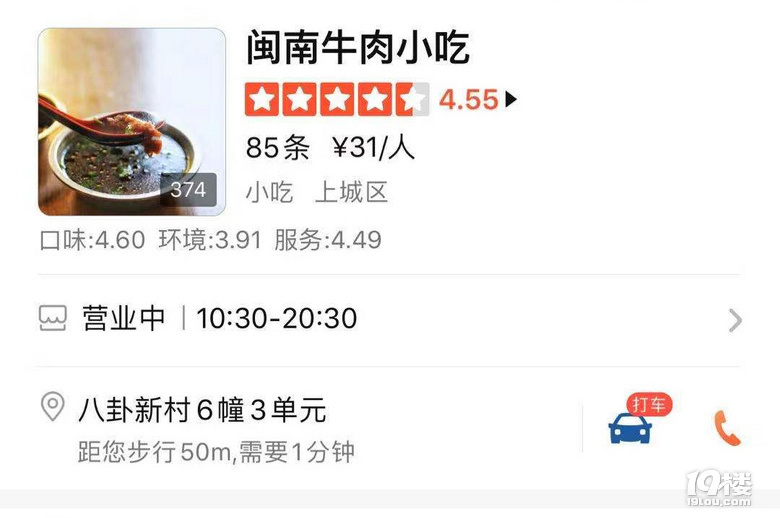
Task: Open business hours 10:30-20:30 row
Action: click(390, 319)
